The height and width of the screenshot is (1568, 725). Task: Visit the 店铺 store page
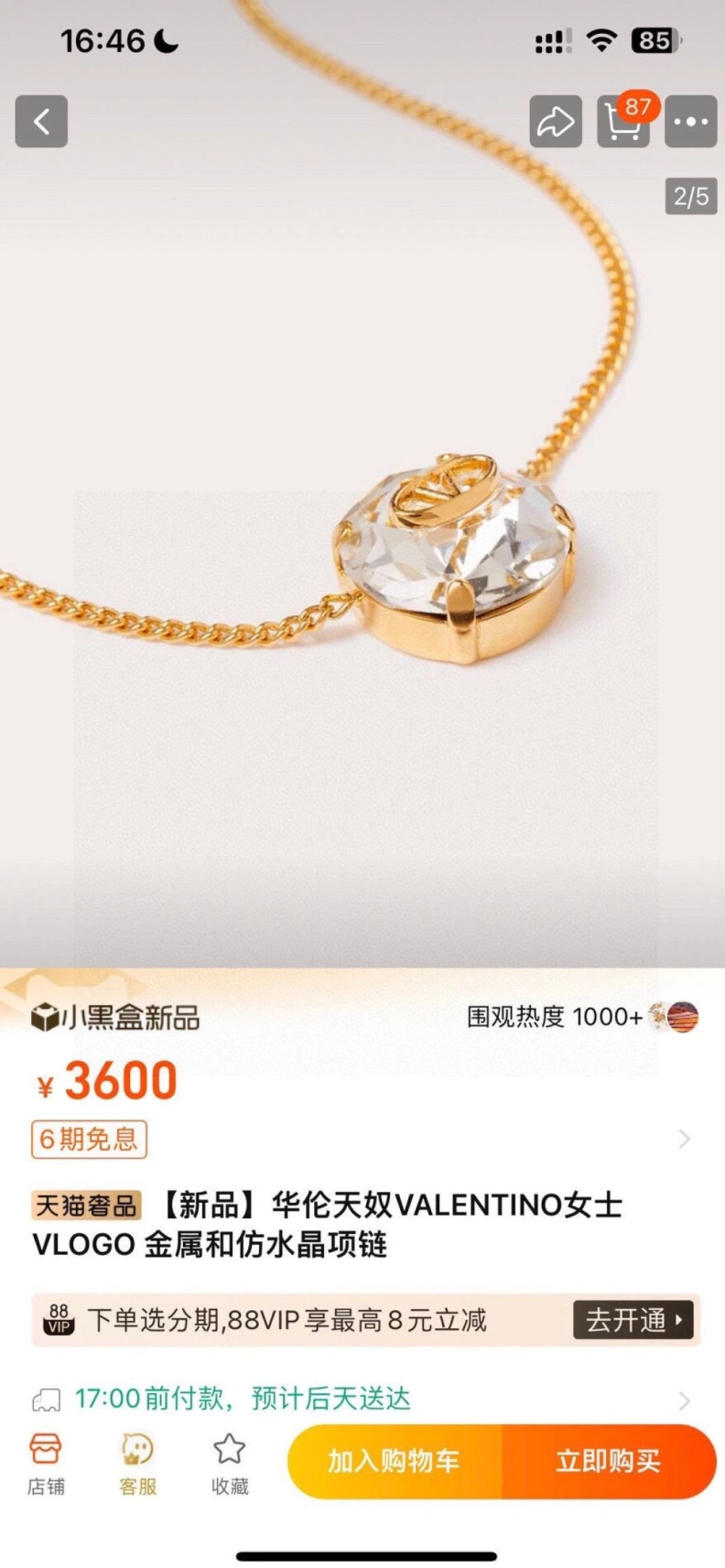(46, 1463)
